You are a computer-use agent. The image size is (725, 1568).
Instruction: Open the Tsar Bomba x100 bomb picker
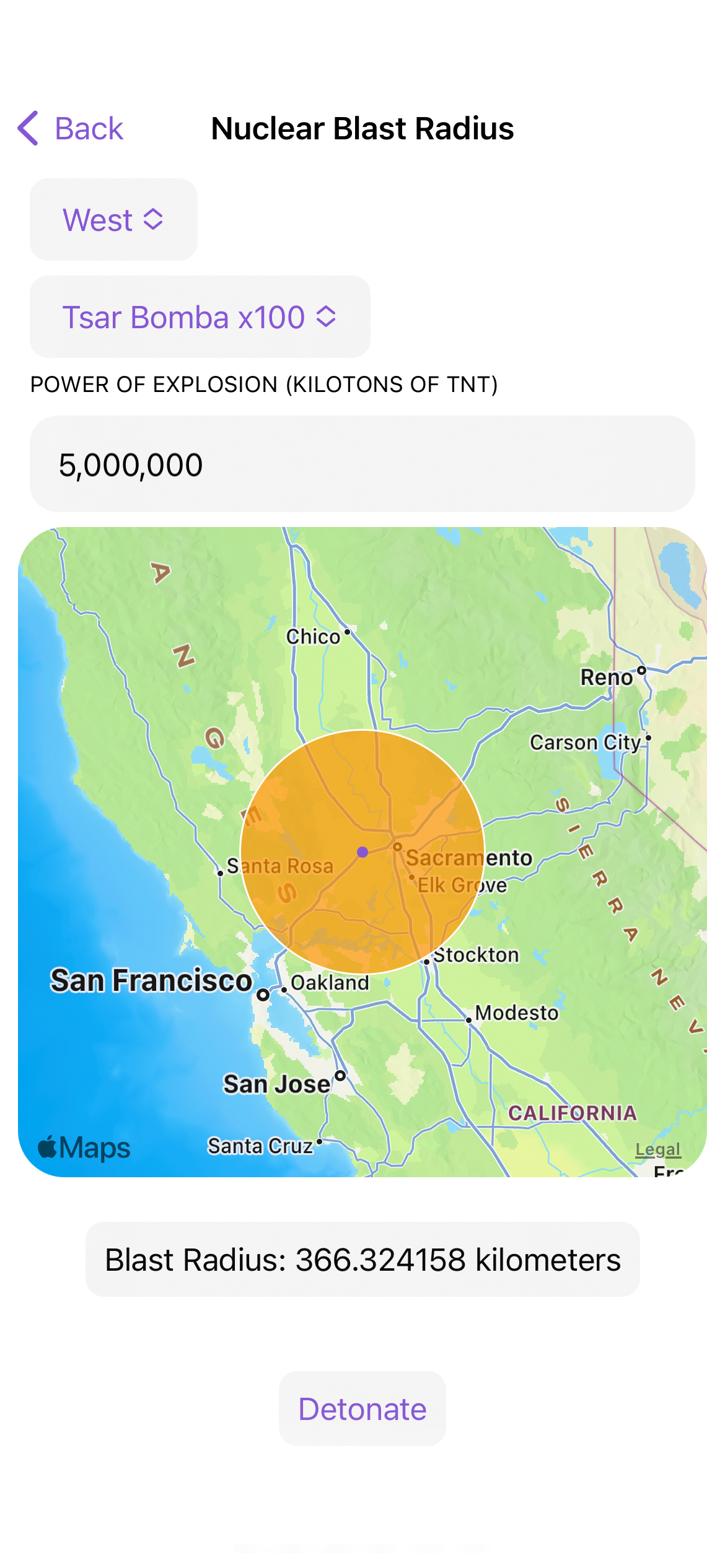[x=200, y=317]
